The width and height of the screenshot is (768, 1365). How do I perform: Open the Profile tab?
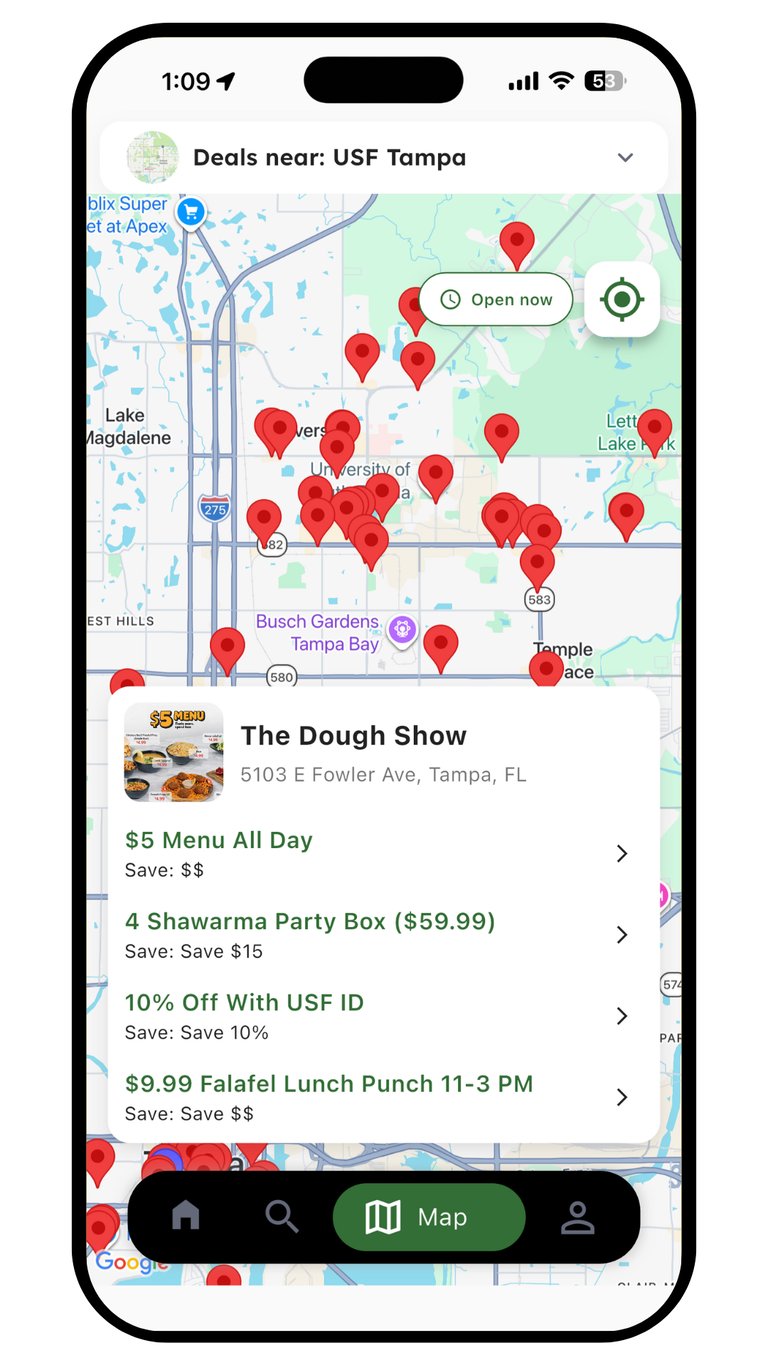tap(577, 1216)
